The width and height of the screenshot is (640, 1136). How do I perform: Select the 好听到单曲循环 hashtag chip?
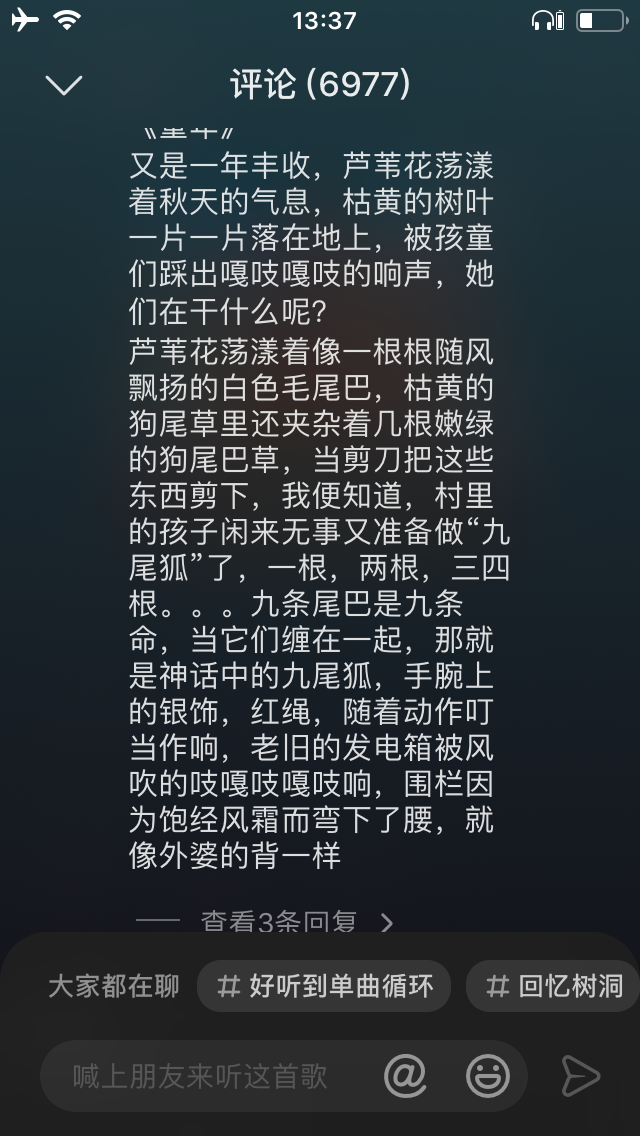click(324, 986)
